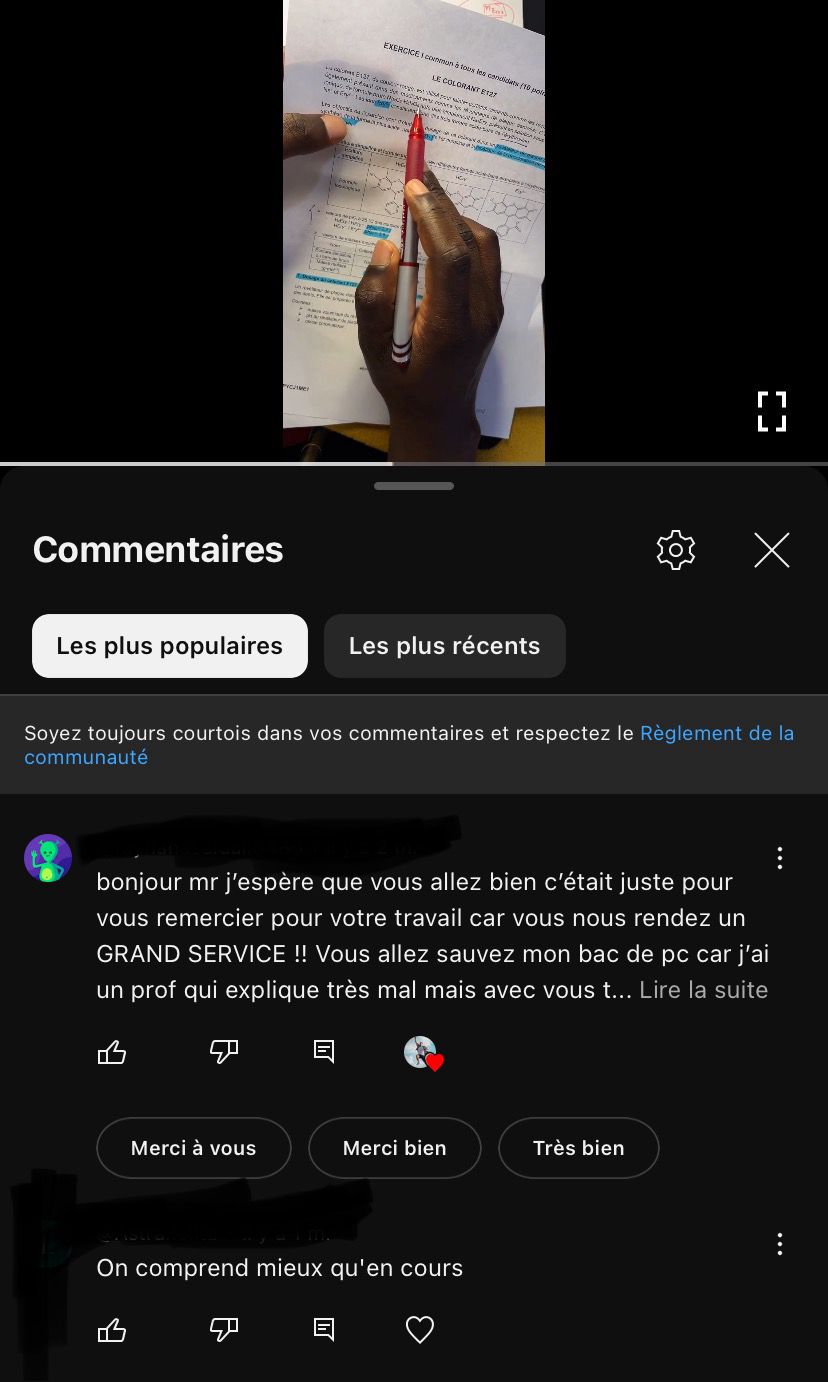Expand comment with Lire la suite
828x1382 pixels.
click(703, 990)
